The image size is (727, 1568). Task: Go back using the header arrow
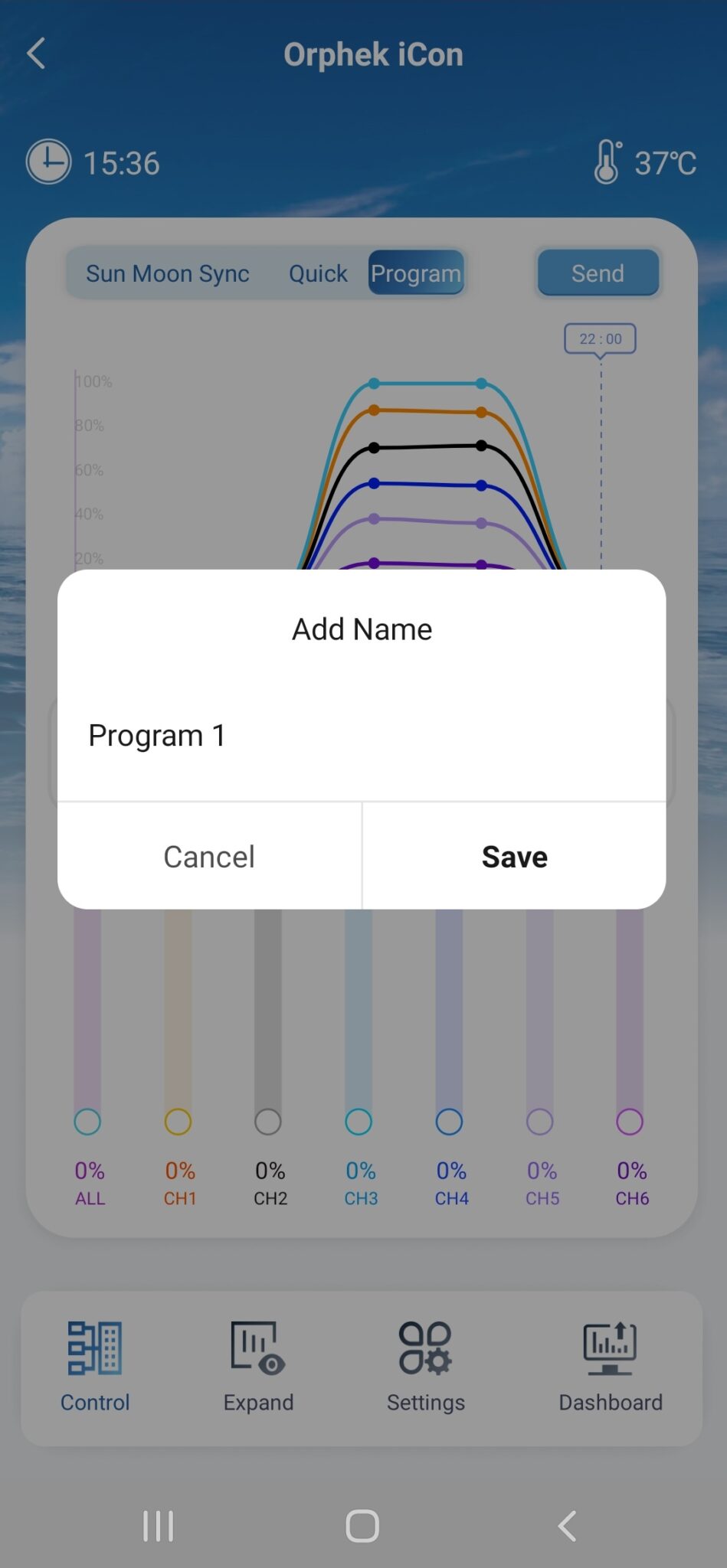point(36,54)
